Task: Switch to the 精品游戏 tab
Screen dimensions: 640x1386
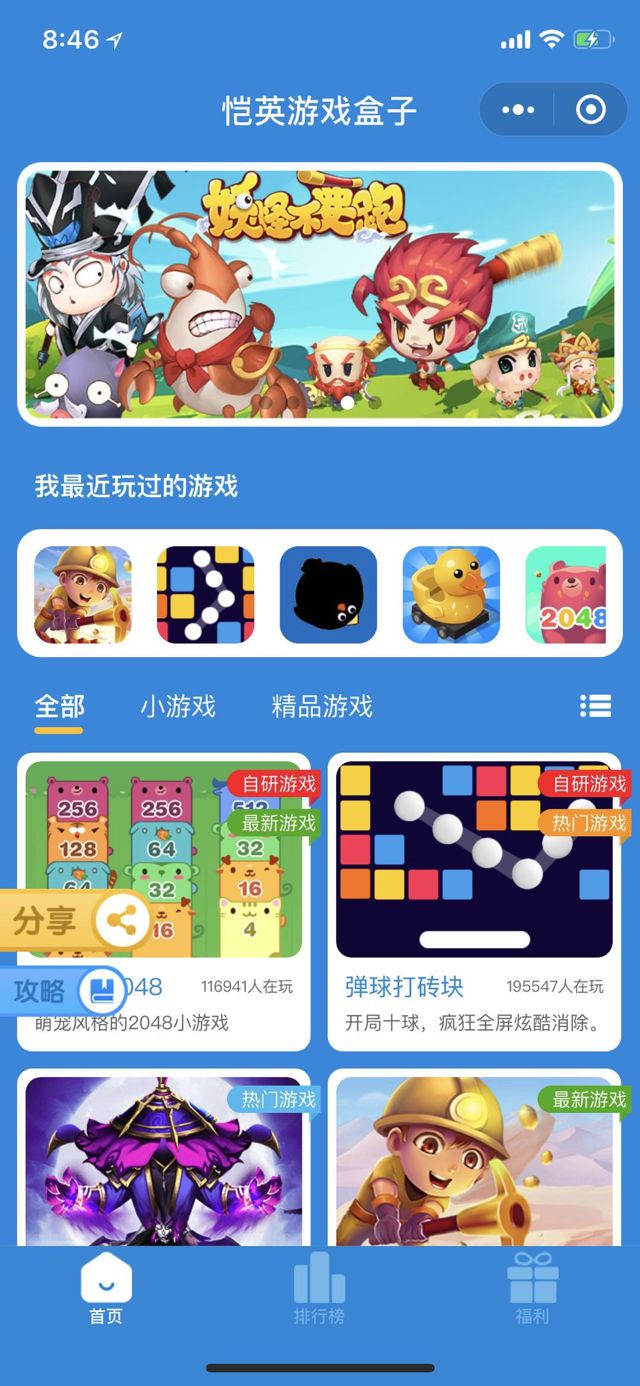Action: (x=322, y=707)
